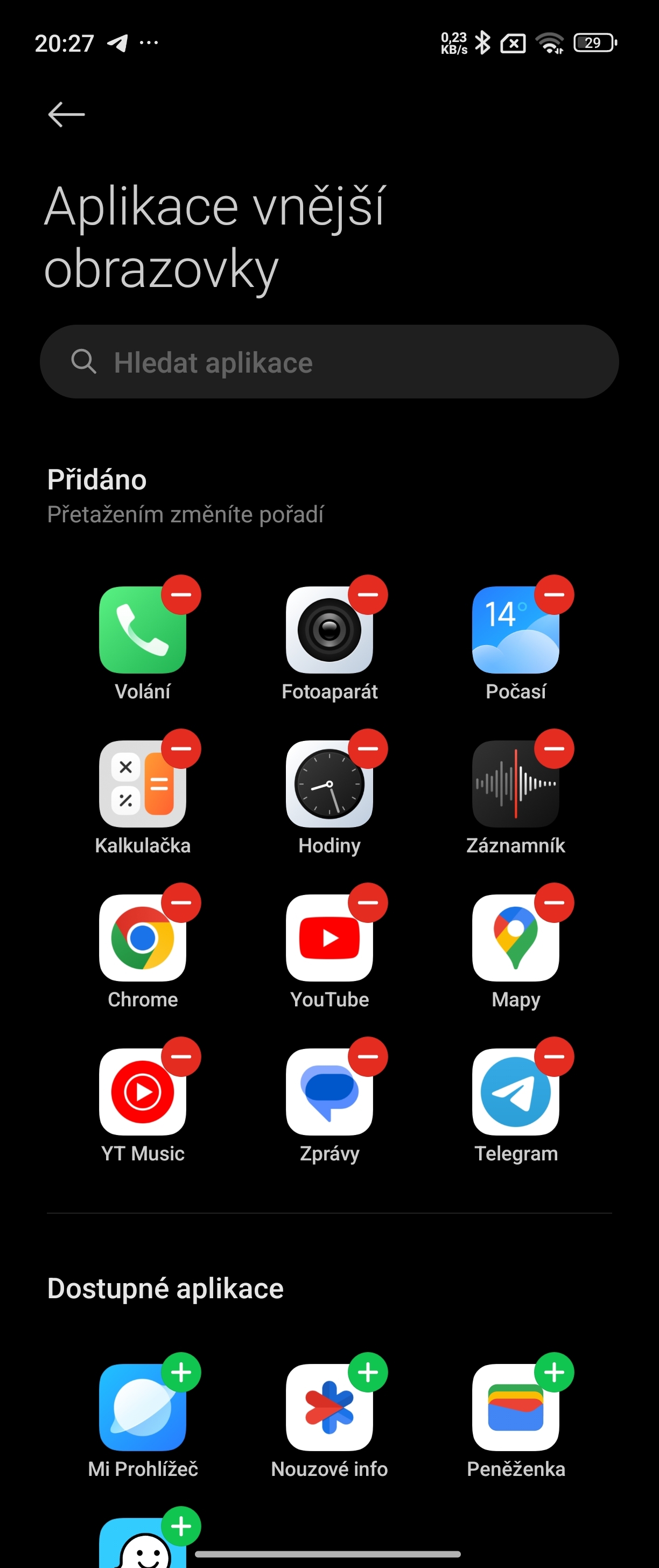Open the Kalkulačka calculator icon
This screenshot has width=659, height=1568.
click(142, 783)
